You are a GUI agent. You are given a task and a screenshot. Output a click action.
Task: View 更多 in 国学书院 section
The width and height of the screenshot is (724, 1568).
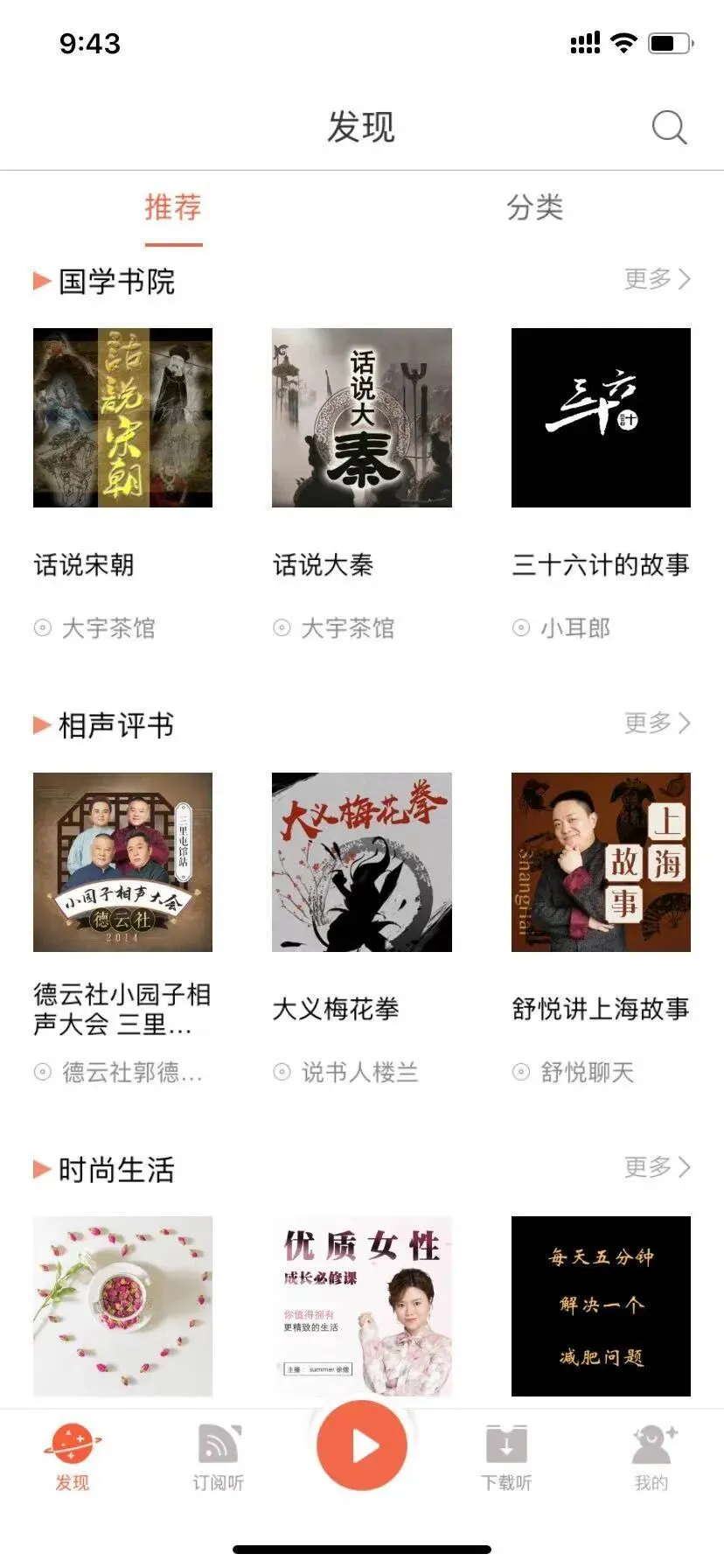pos(657,280)
